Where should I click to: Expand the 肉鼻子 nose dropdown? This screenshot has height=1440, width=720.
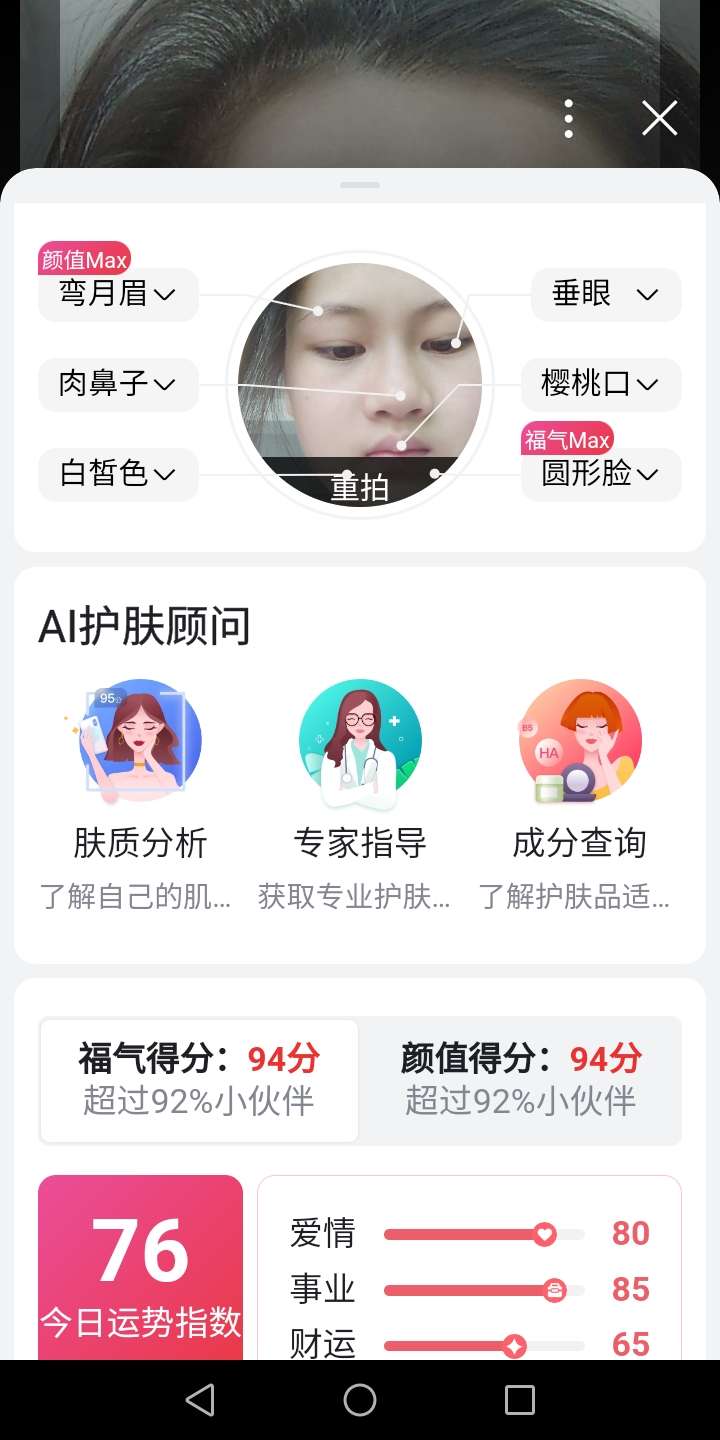[118, 384]
